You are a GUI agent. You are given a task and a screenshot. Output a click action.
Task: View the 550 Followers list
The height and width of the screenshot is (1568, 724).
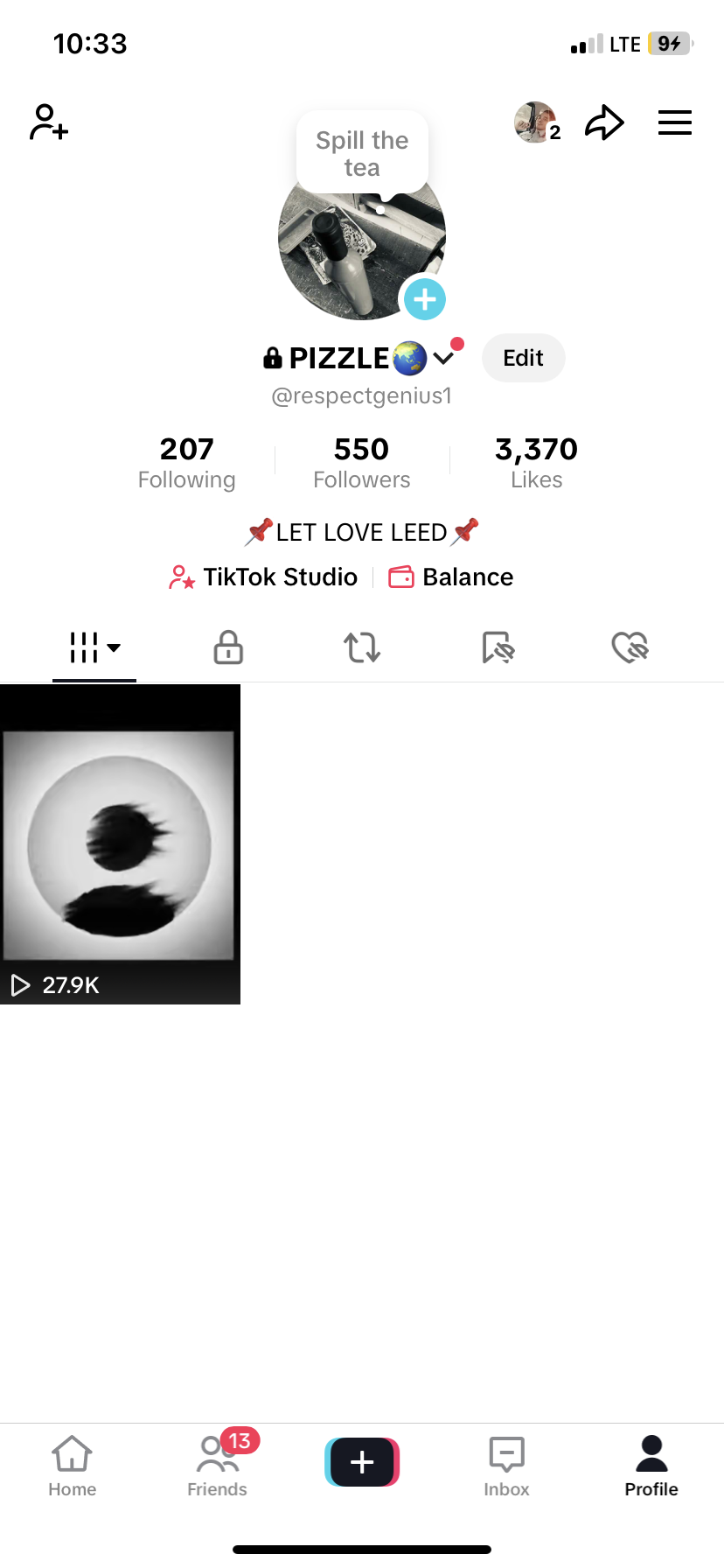(x=361, y=463)
